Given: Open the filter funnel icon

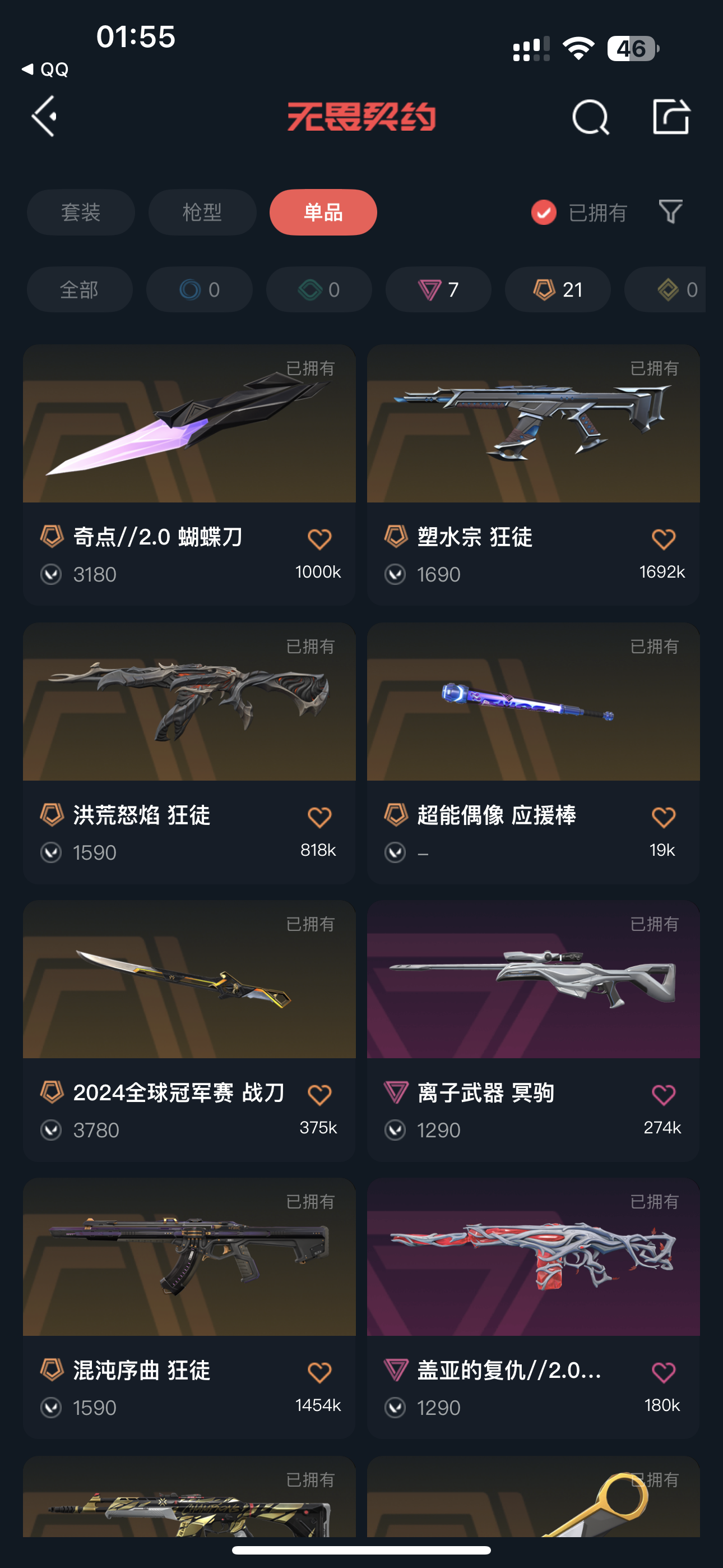Looking at the screenshot, I should 670,212.
